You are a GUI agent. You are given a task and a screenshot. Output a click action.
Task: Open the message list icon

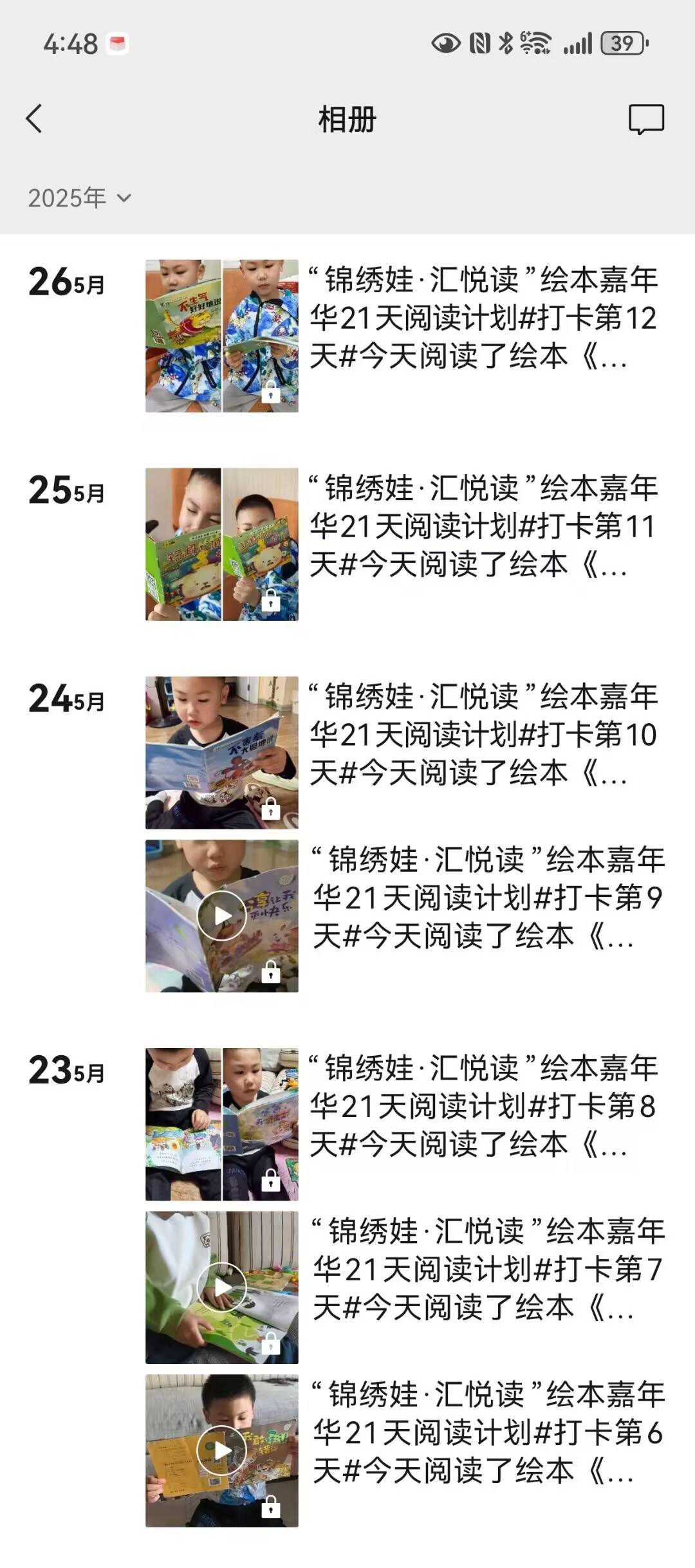click(x=645, y=119)
